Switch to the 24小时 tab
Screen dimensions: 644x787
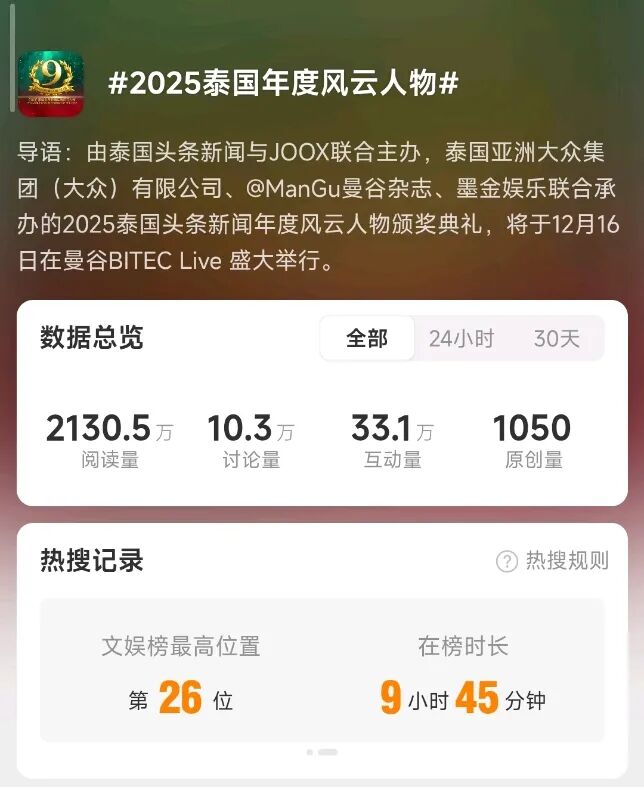click(x=461, y=339)
